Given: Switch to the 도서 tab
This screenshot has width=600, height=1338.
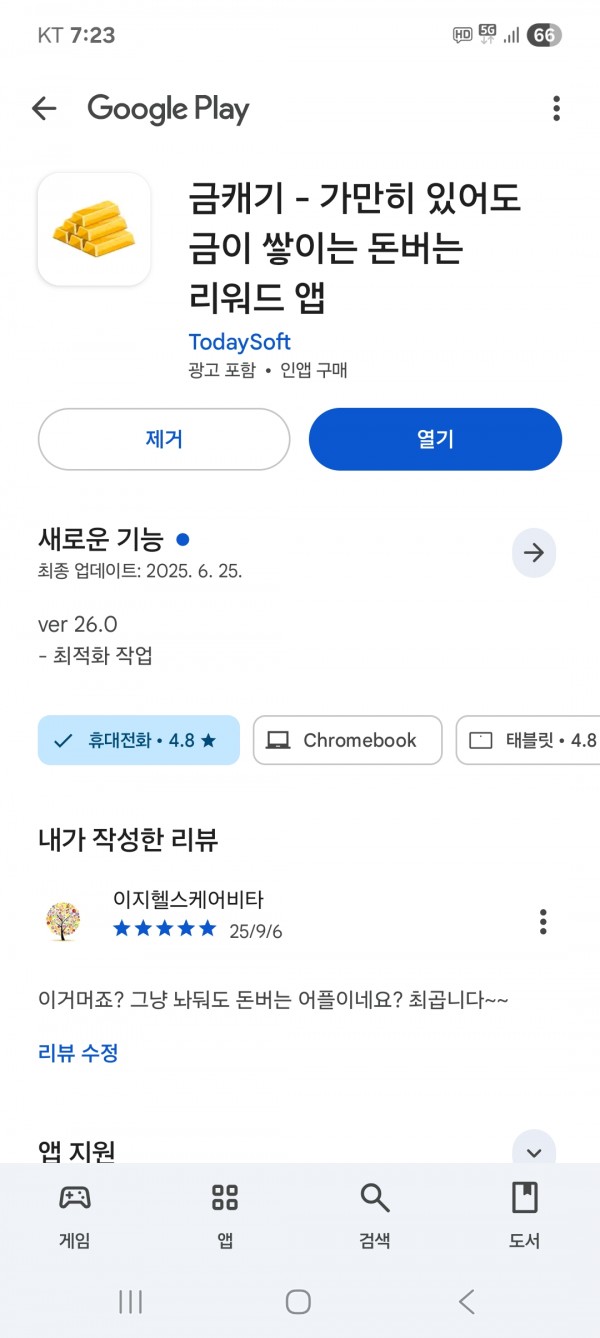Looking at the screenshot, I should (x=525, y=1214).
